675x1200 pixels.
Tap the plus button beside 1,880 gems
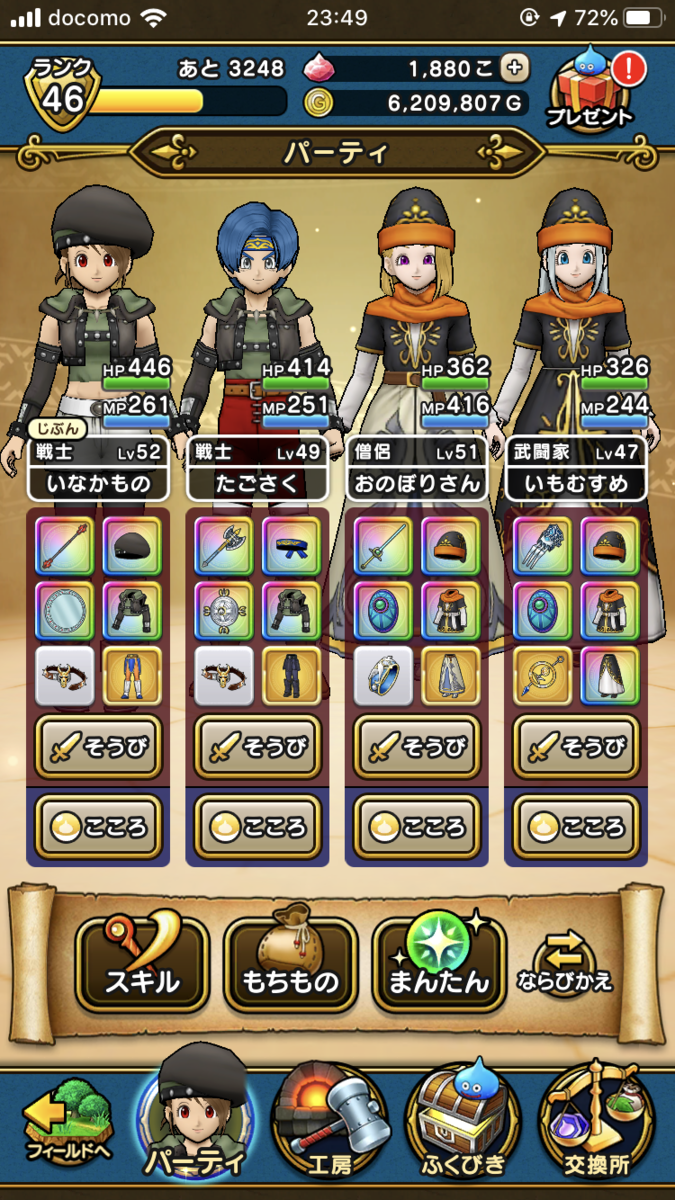[x=514, y=68]
